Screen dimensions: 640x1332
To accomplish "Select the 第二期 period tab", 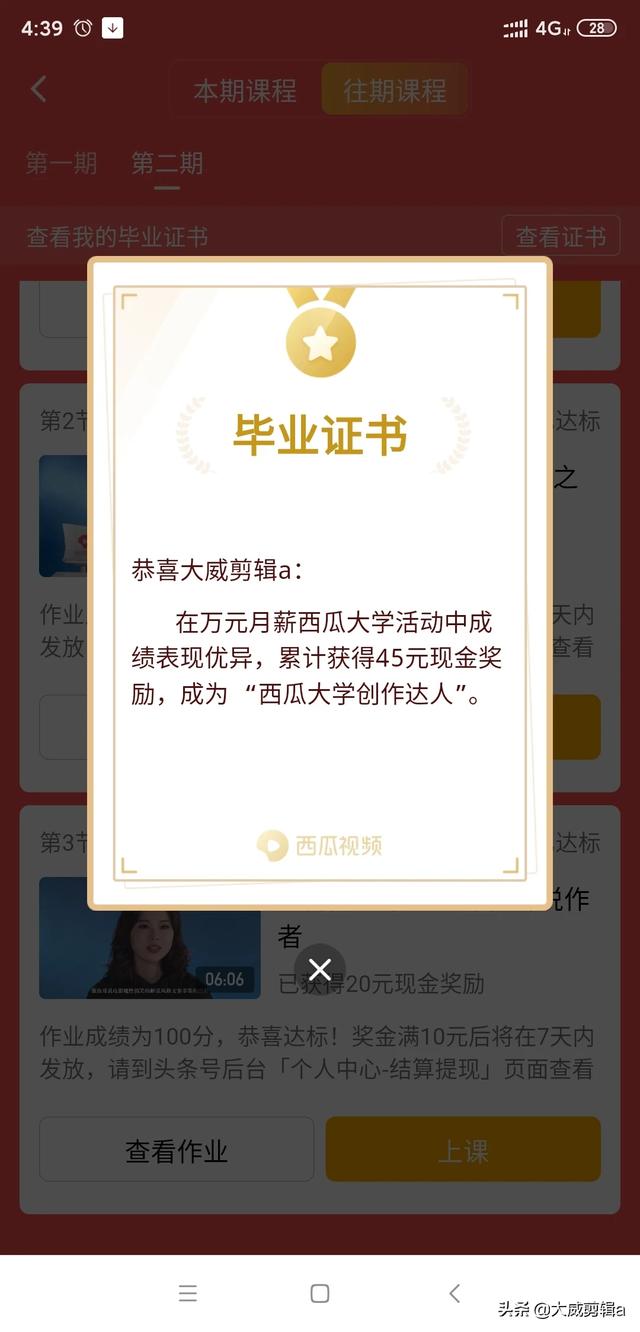I will point(167,163).
